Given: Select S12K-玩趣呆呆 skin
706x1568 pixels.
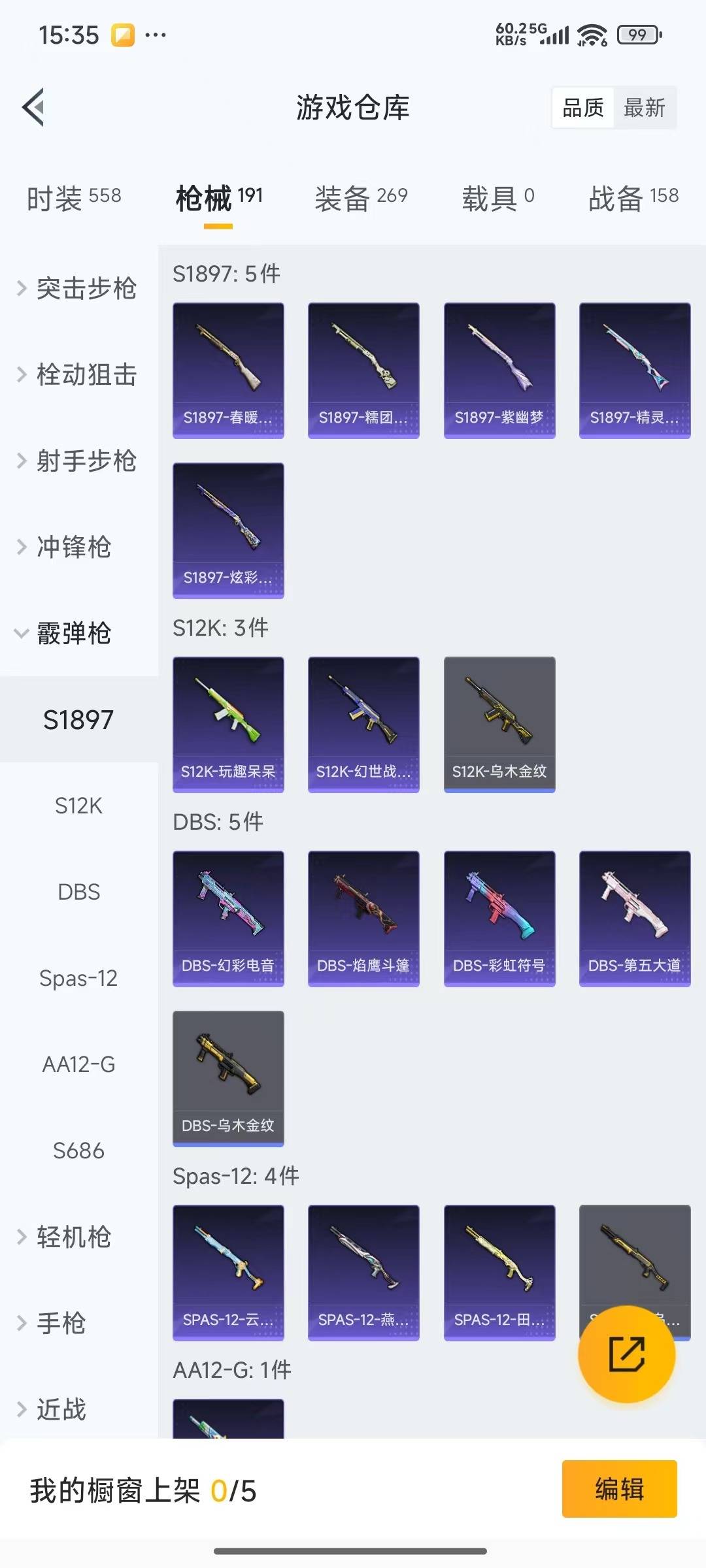Looking at the screenshot, I should click(228, 721).
